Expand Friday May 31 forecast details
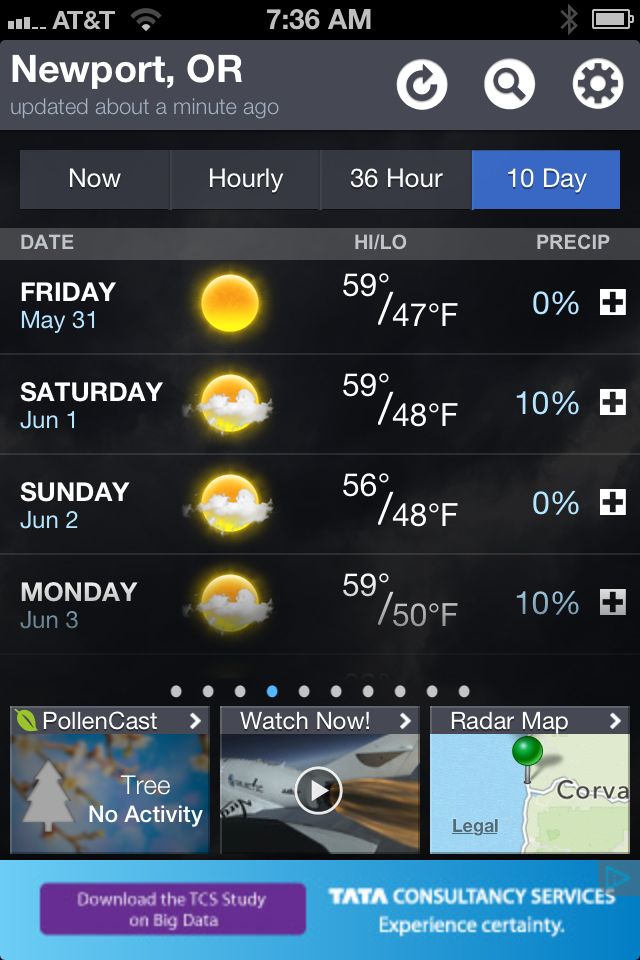Image resolution: width=640 pixels, height=960 pixels. (612, 303)
